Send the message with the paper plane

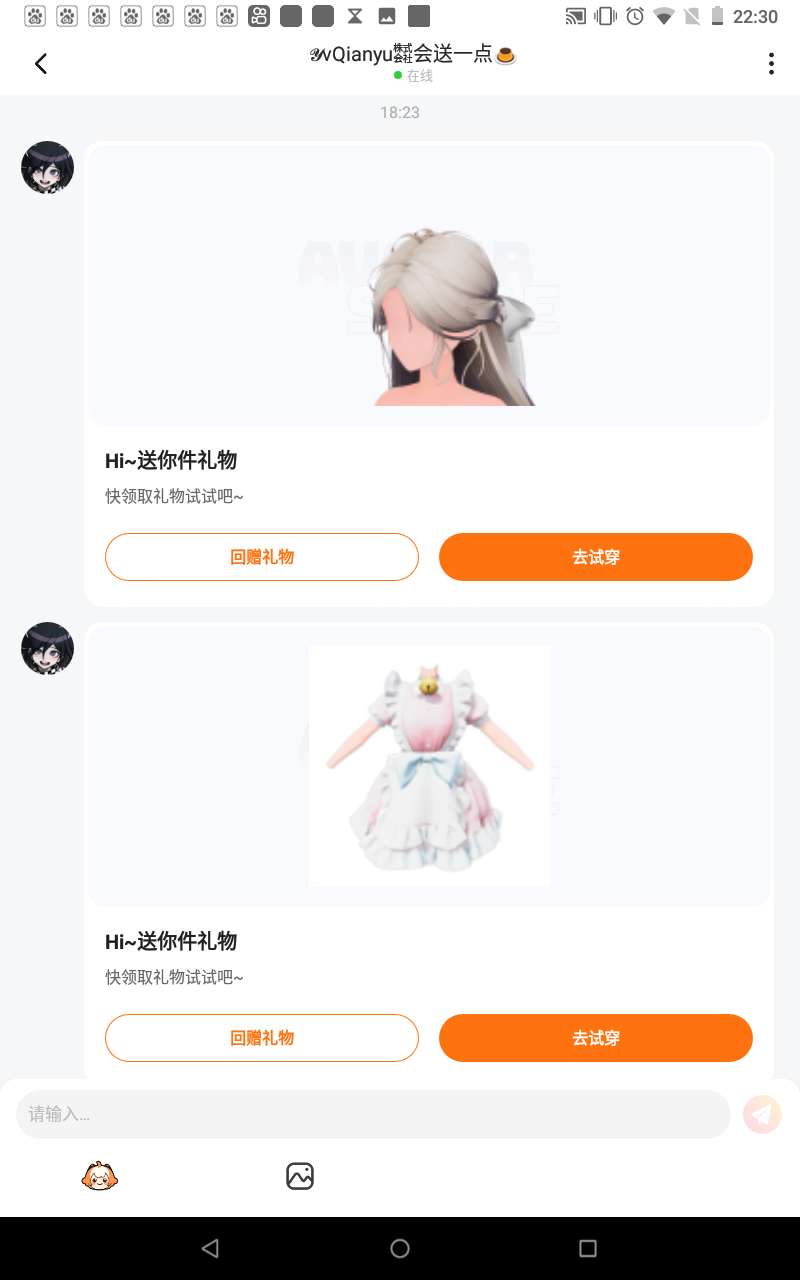[x=762, y=1114]
